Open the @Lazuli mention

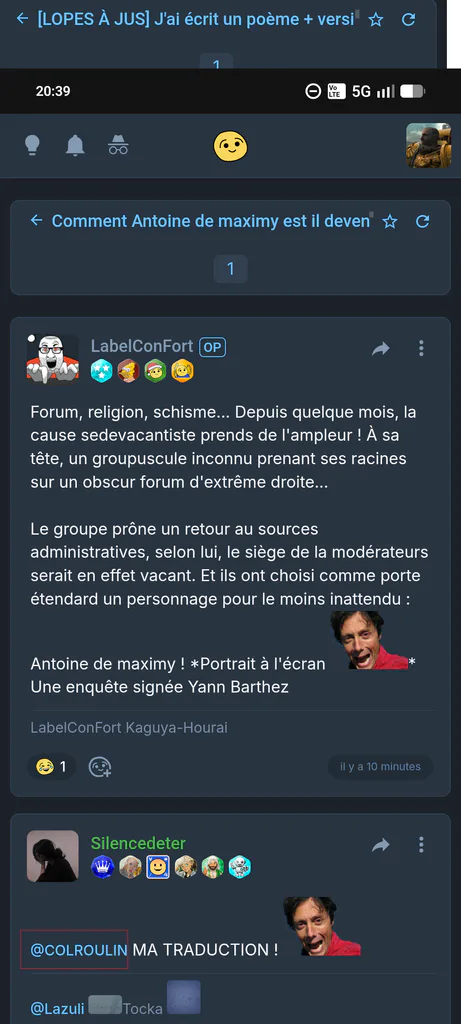coord(57,1008)
